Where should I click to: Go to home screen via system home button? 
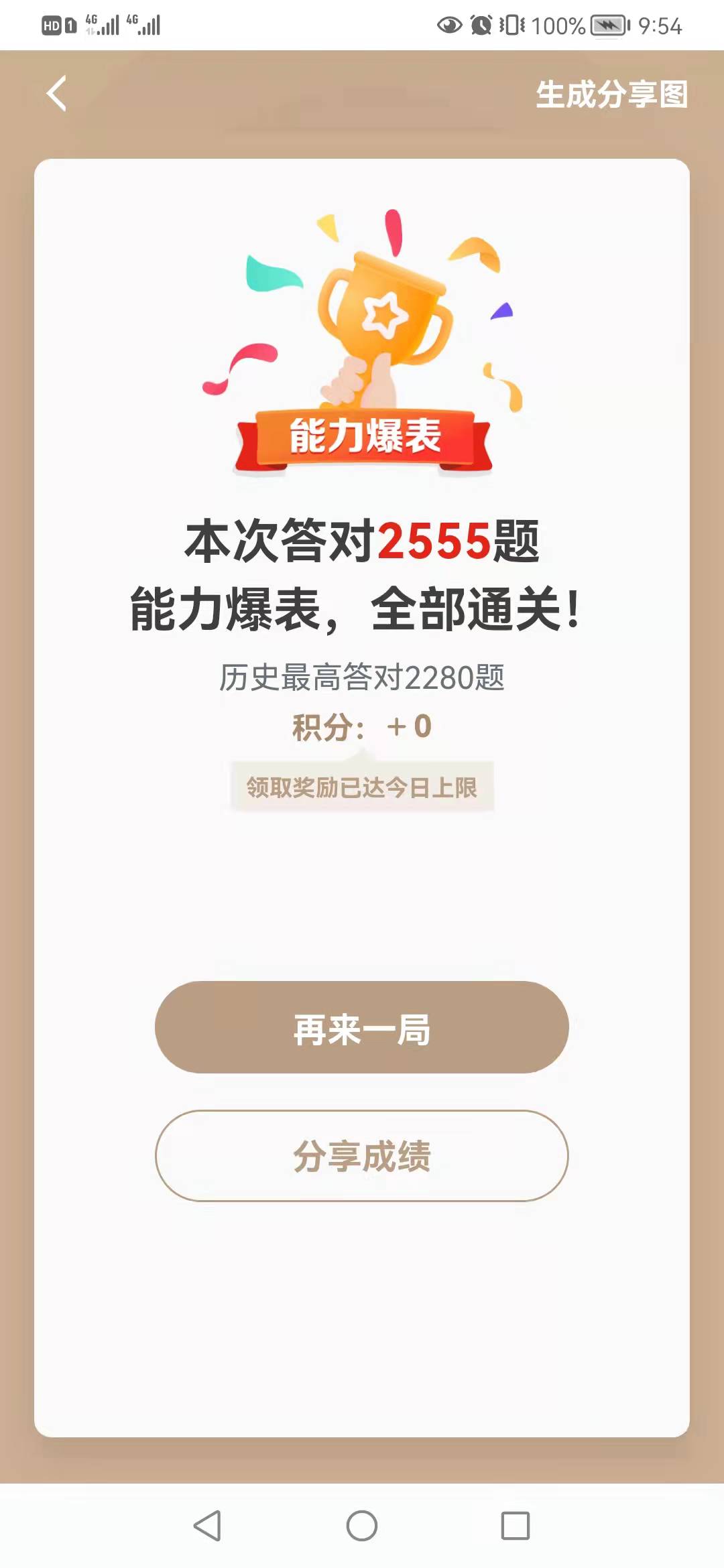[x=361, y=1526]
